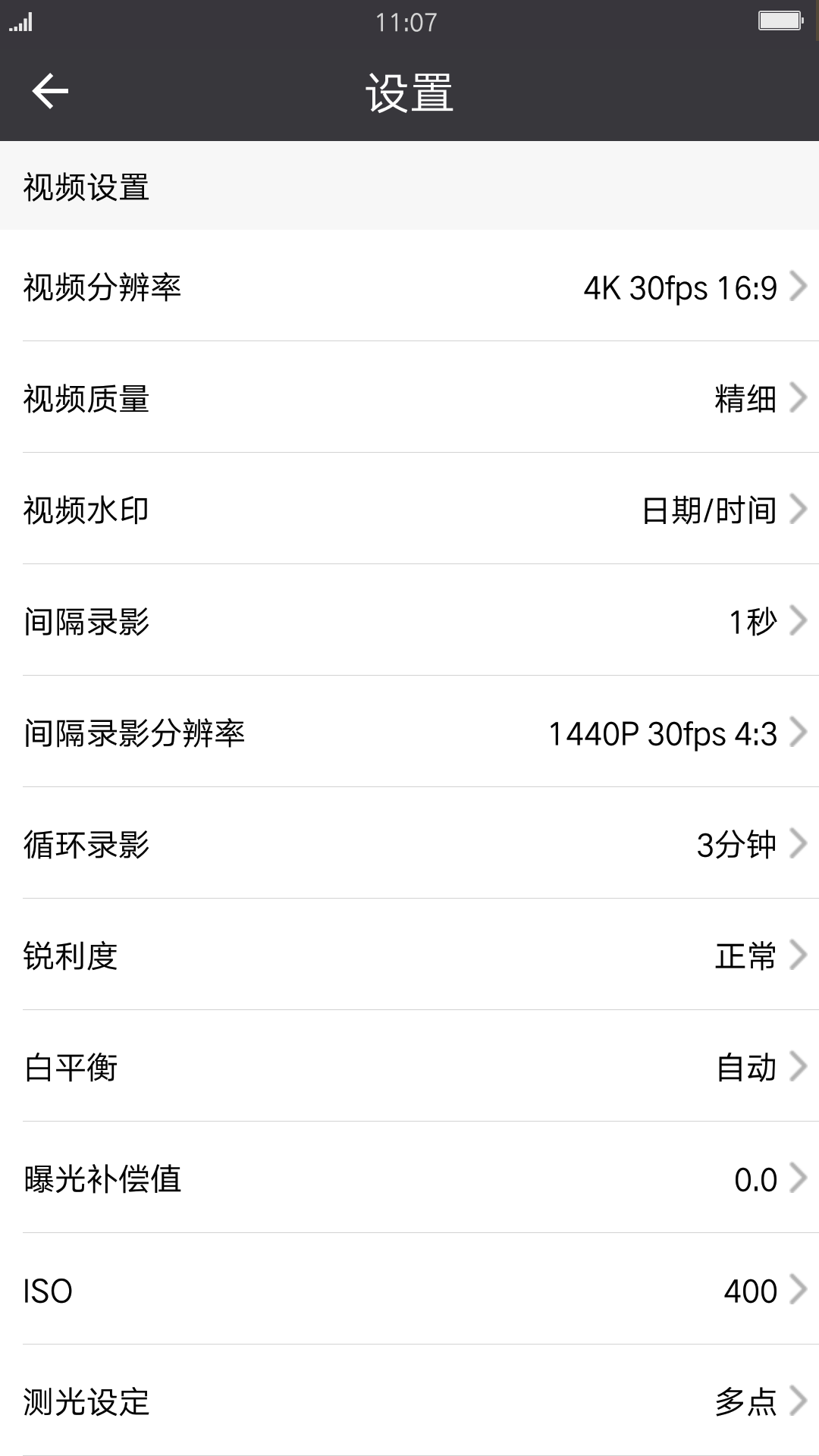Open 间隔录影分辨率 resolution choices
Image resolution: width=819 pixels, height=1456 pixels.
click(409, 733)
